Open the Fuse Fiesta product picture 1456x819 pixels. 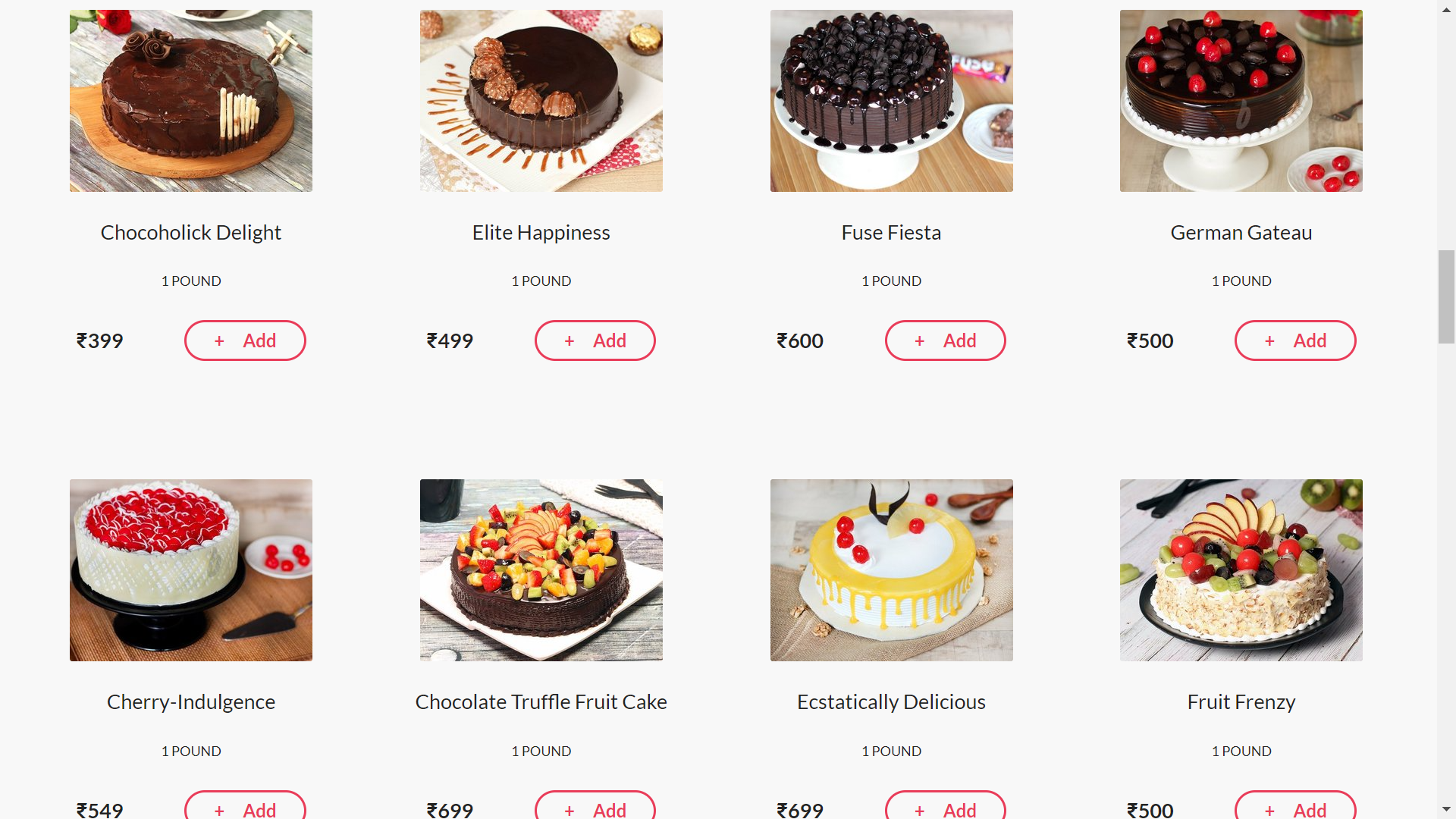point(892,101)
